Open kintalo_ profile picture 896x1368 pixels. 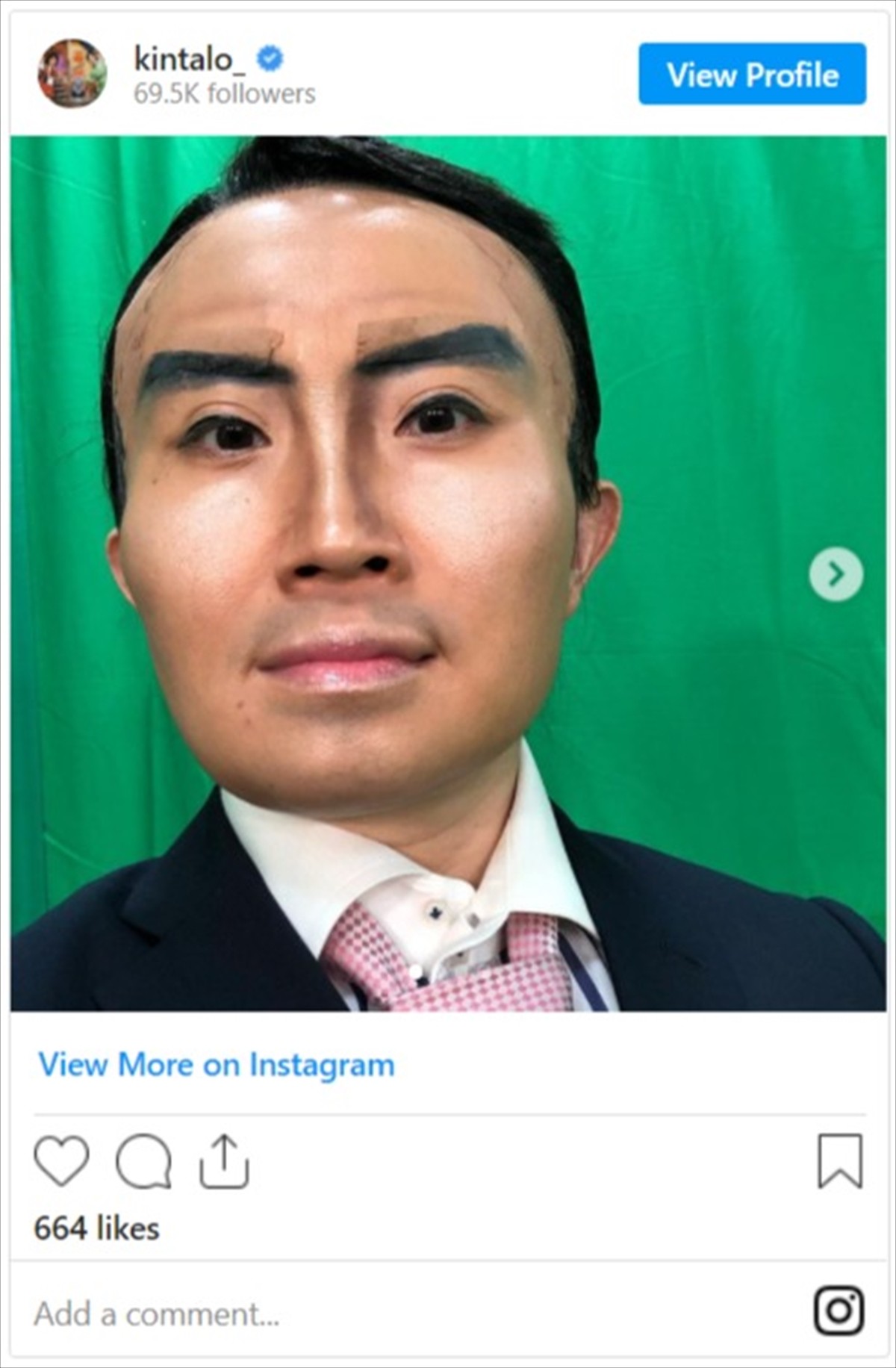[x=72, y=73]
